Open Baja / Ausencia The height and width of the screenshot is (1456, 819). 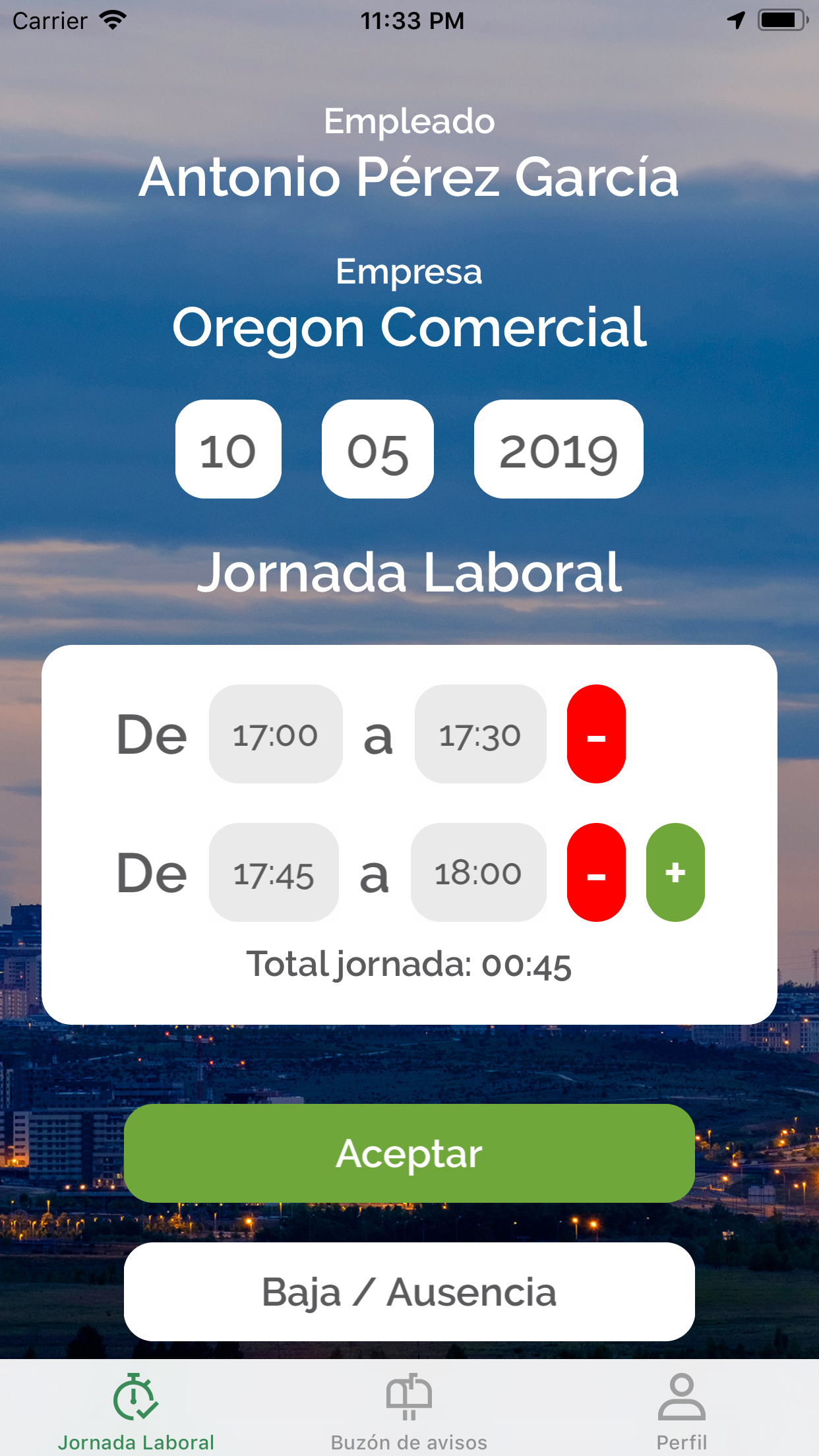(409, 1292)
